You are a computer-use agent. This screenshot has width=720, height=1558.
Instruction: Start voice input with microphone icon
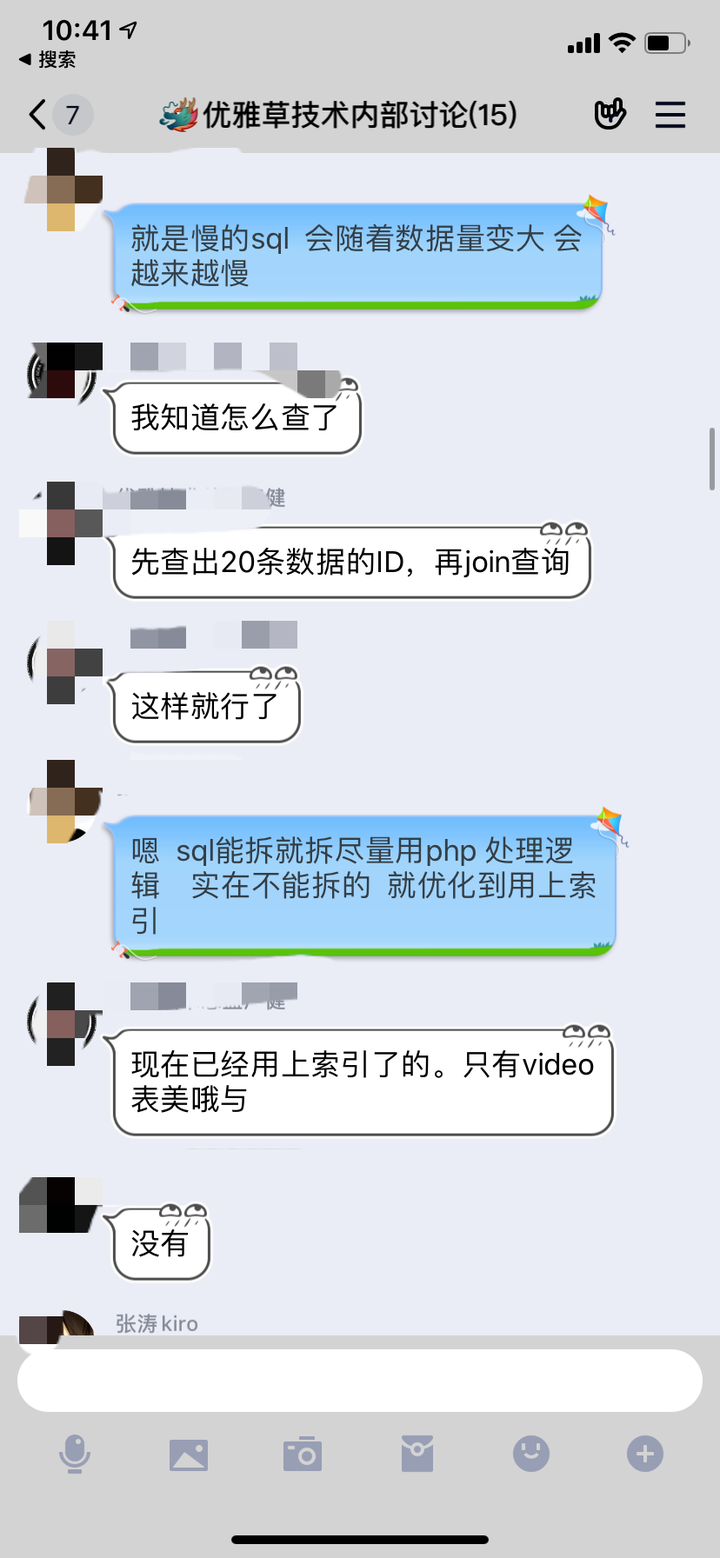[x=75, y=1453]
